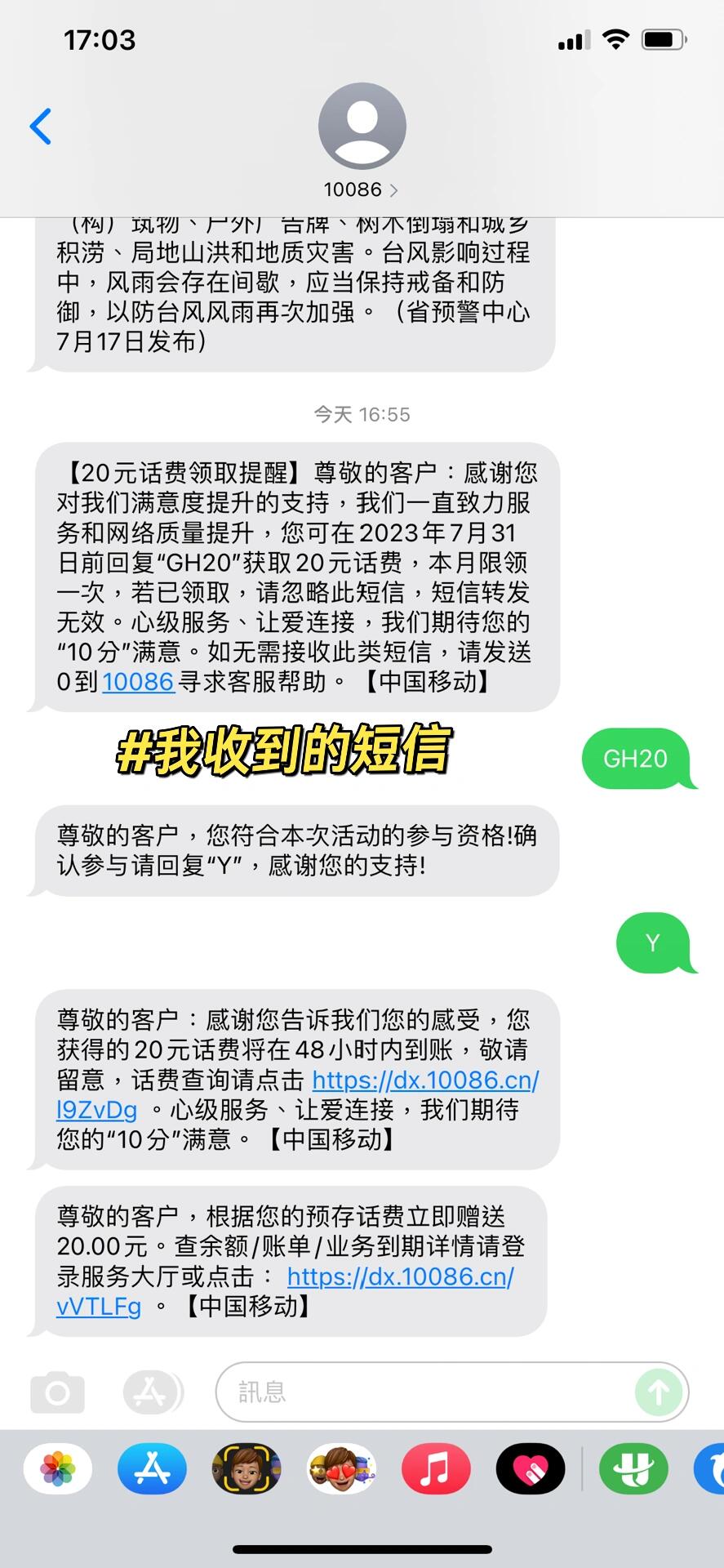Open App Store in iMessage bar
This screenshot has height=1568, width=724.
153,1469
